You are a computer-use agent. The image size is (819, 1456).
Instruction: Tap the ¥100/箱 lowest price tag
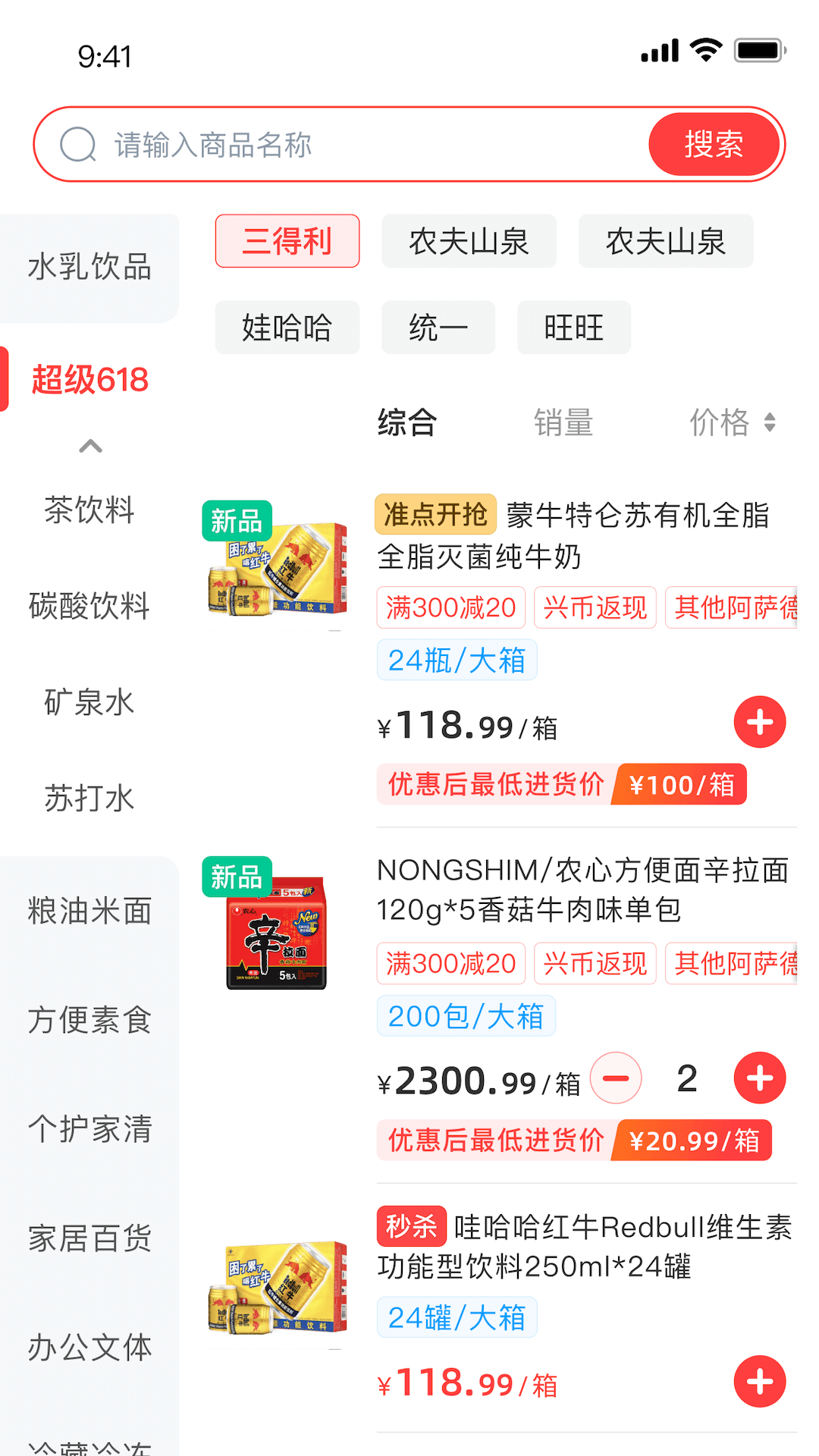(681, 785)
